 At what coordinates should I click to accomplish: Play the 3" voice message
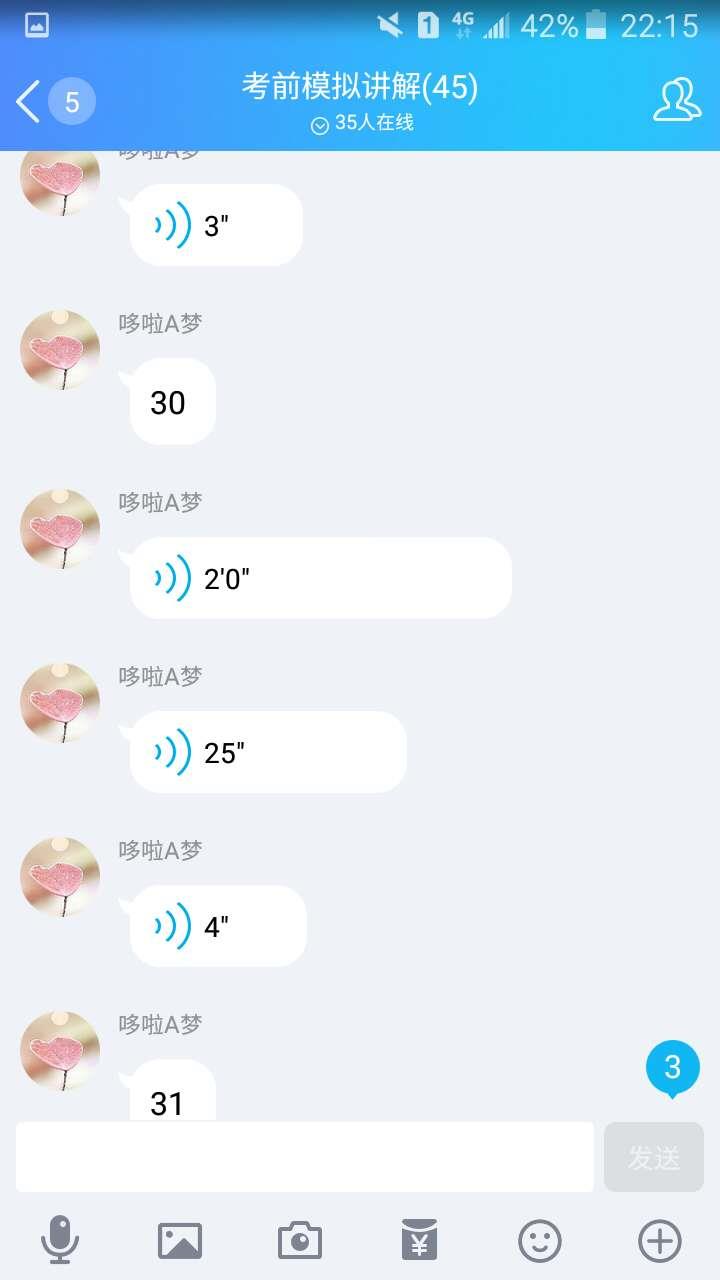point(216,225)
